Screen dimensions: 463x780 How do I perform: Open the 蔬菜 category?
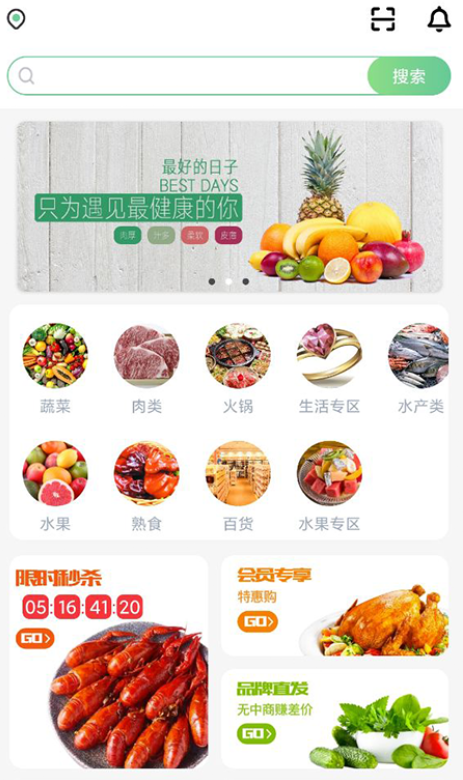tap(55, 369)
